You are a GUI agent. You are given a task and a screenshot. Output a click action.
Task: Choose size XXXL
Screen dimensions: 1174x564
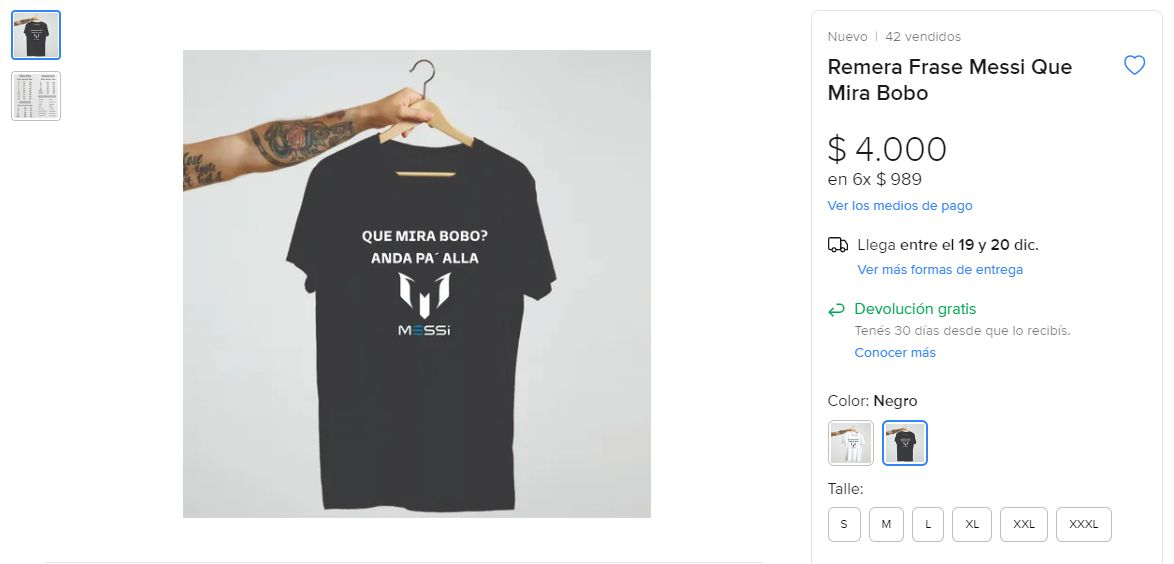pos(1083,524)
